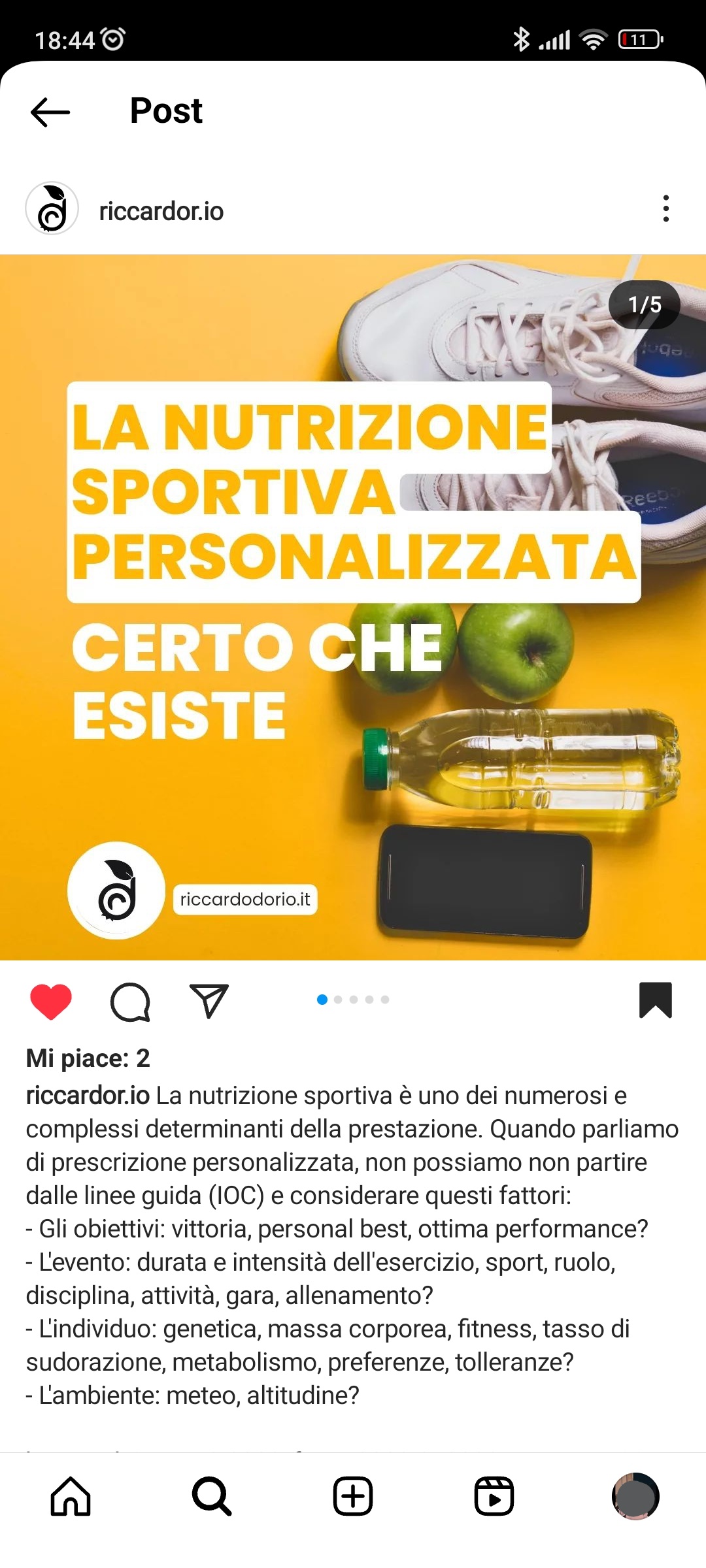Open comments with the speech bubble icon

[x=130, y=1001]
